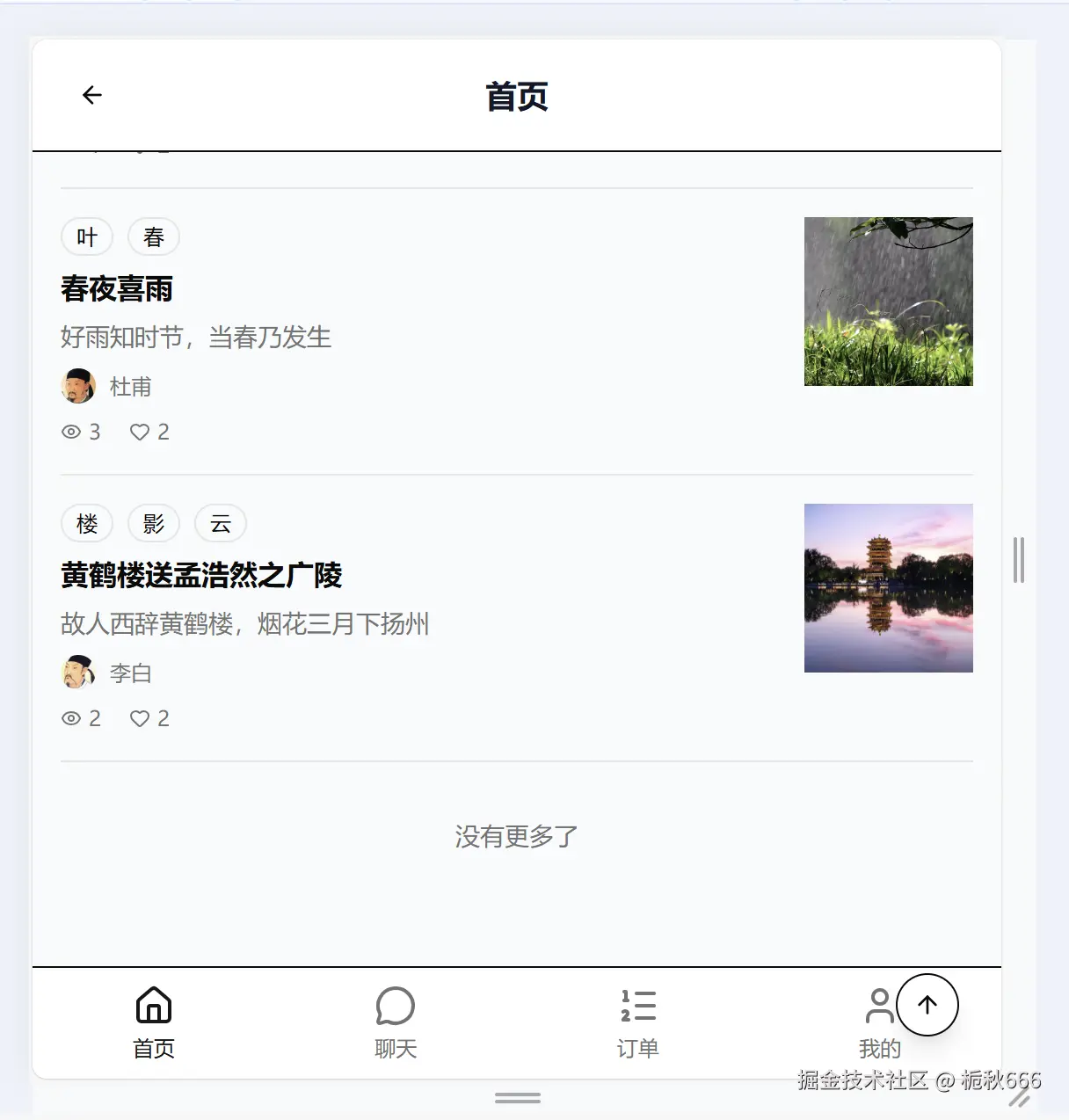This screenshot has height=1120, width=1069.
Task: Like the 黄鹤楼送孟浩然之广陵 post
Action: coord(140,719)
